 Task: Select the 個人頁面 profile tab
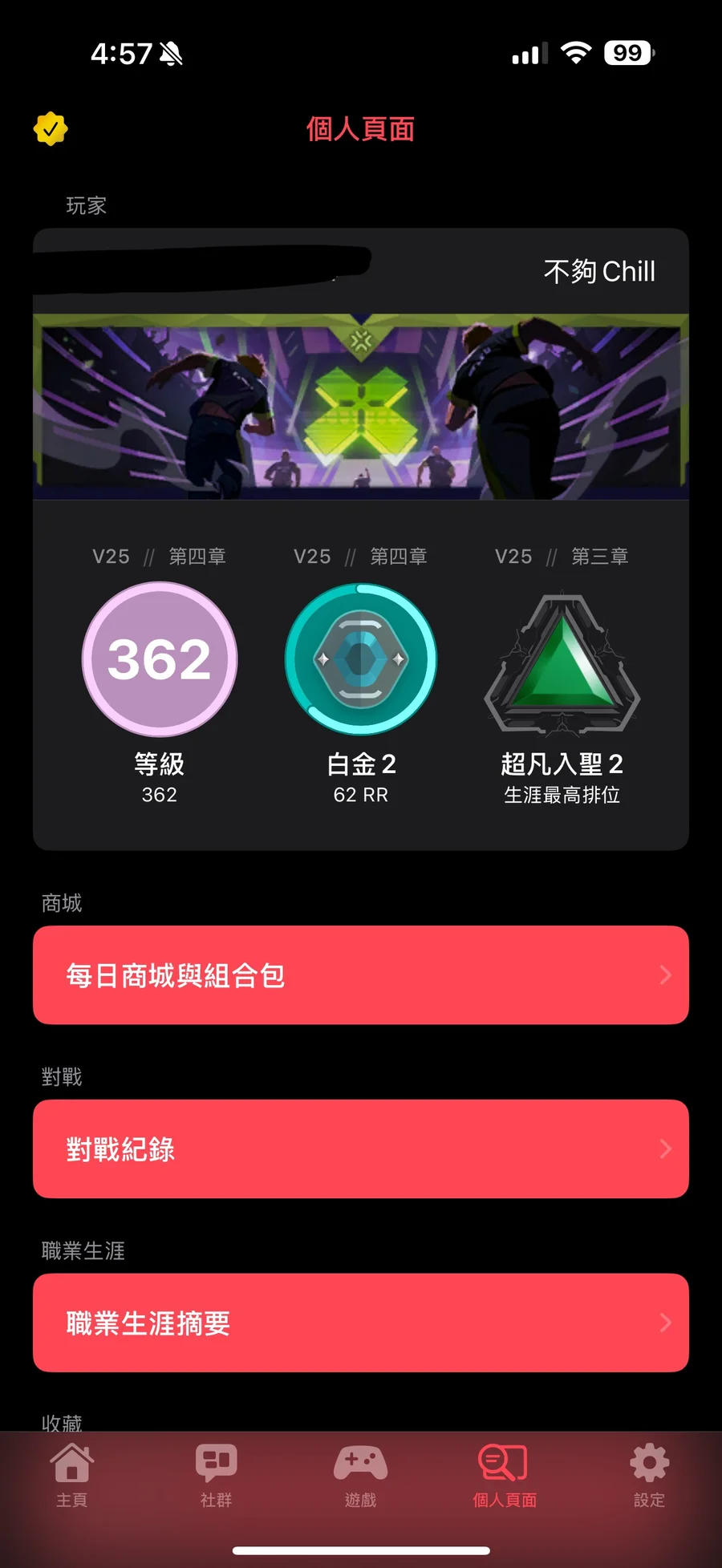click(x=505, y=1474)
